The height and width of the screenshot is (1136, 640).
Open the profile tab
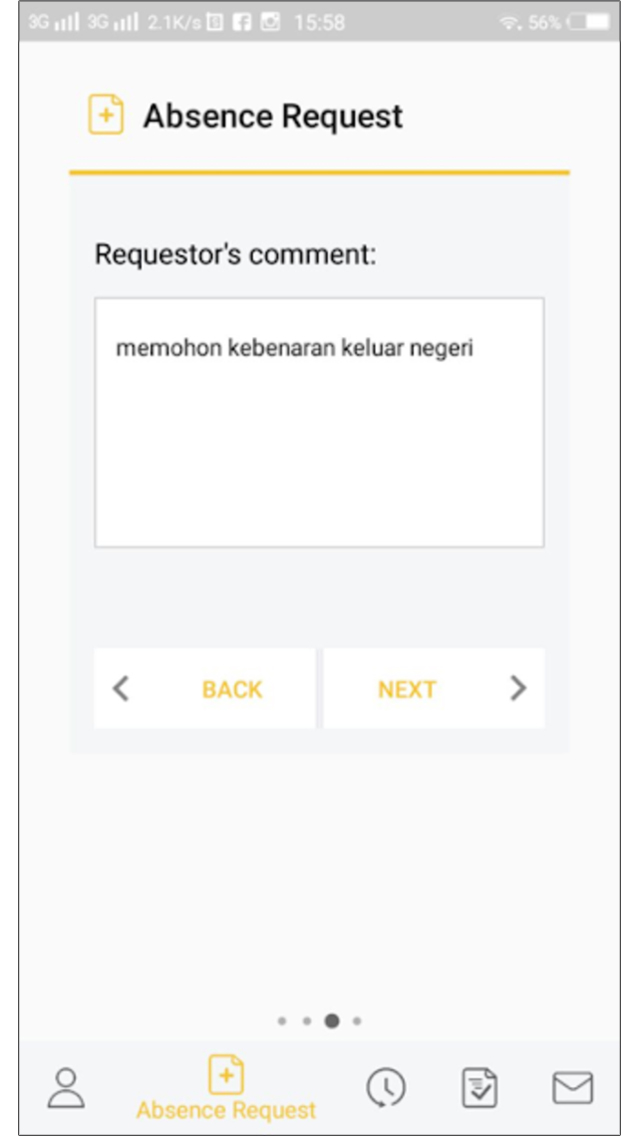66,1087
